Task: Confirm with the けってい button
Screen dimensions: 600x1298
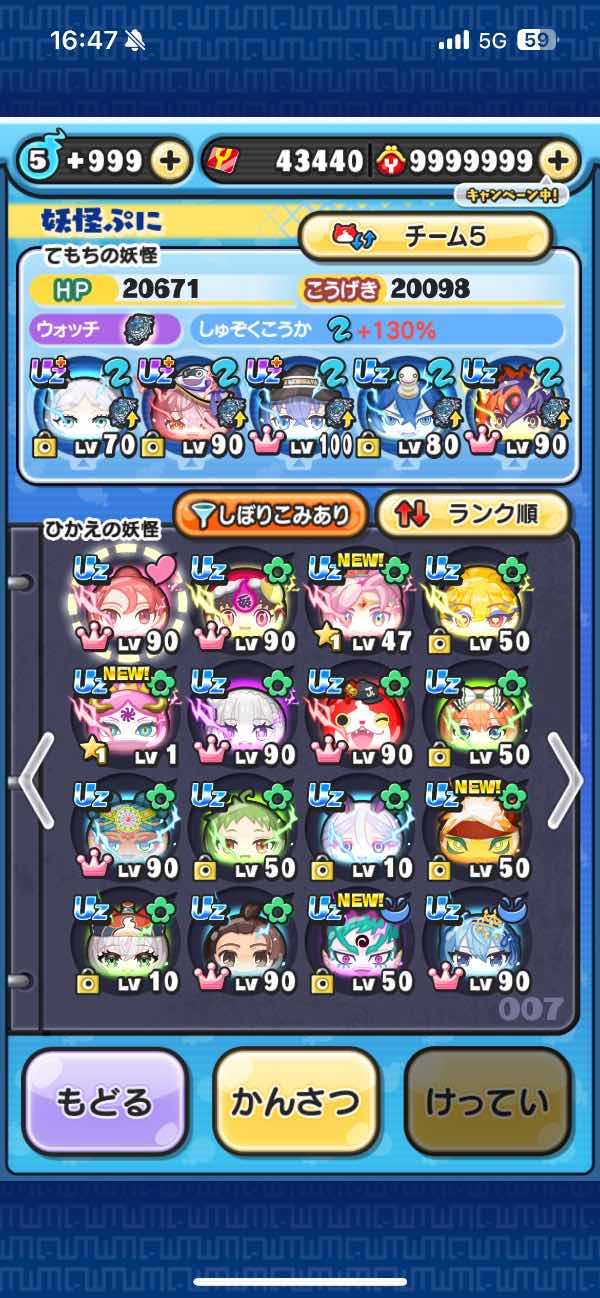Action: (487, 1102)
